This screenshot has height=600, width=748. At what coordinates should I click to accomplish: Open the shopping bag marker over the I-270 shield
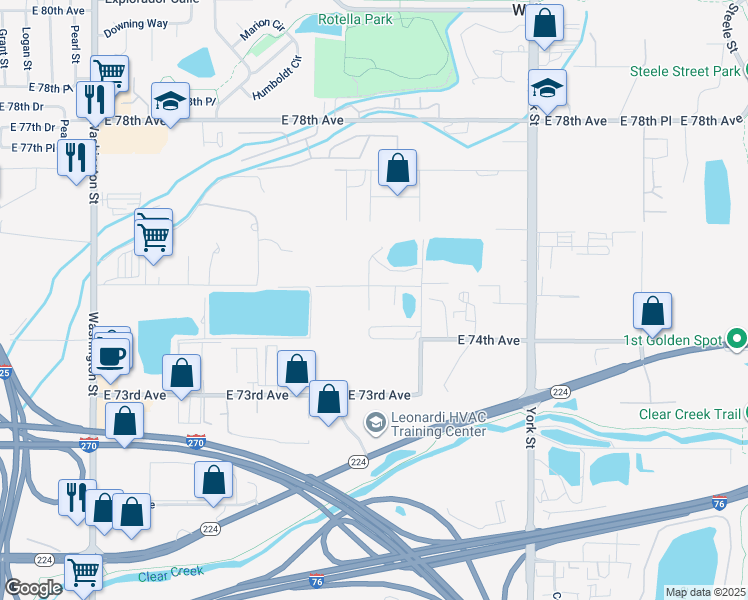[125, 425]
